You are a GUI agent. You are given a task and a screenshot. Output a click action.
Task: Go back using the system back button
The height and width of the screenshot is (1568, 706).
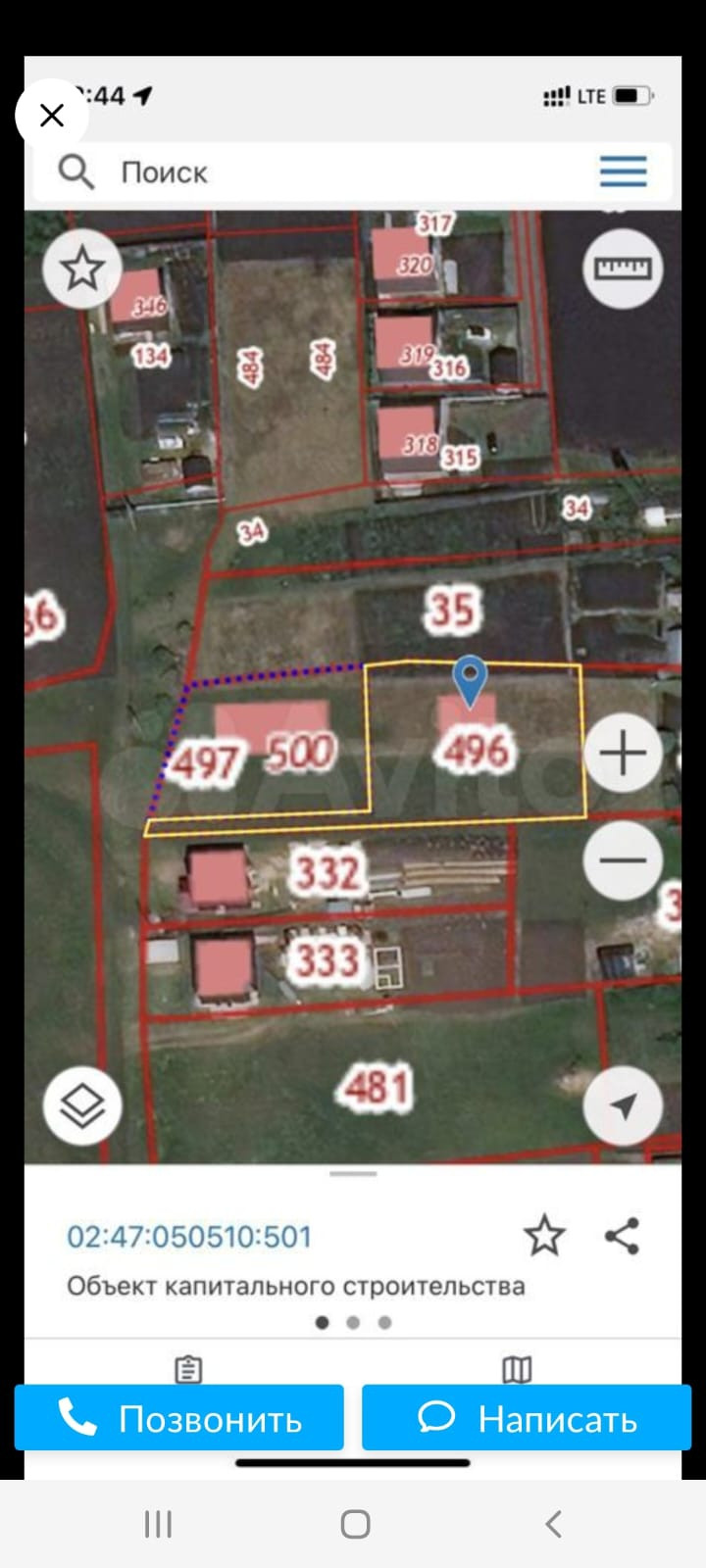pyautogui.click(x=552, y=1524)
